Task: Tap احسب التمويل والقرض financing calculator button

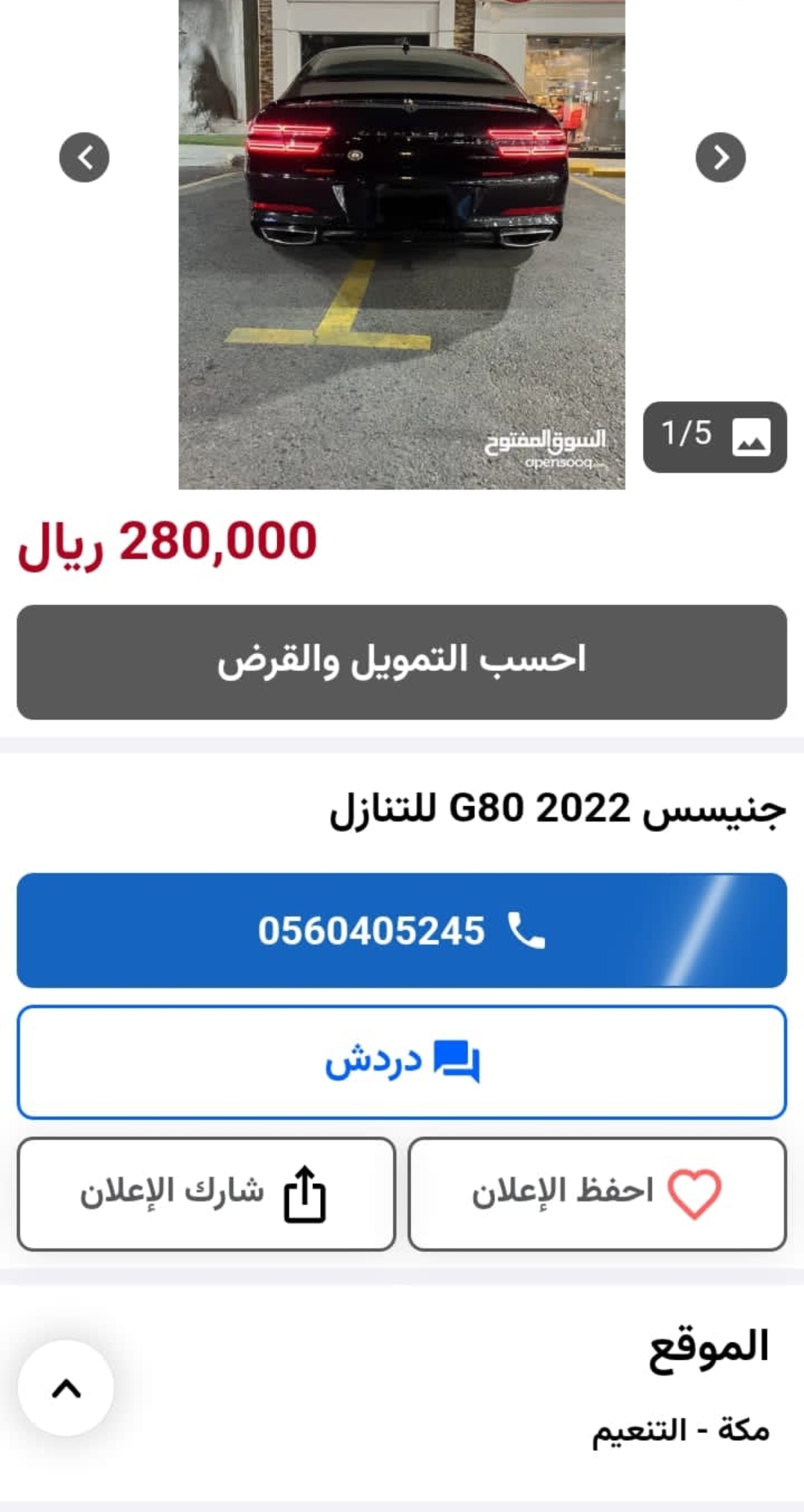Action: [402, 661]
